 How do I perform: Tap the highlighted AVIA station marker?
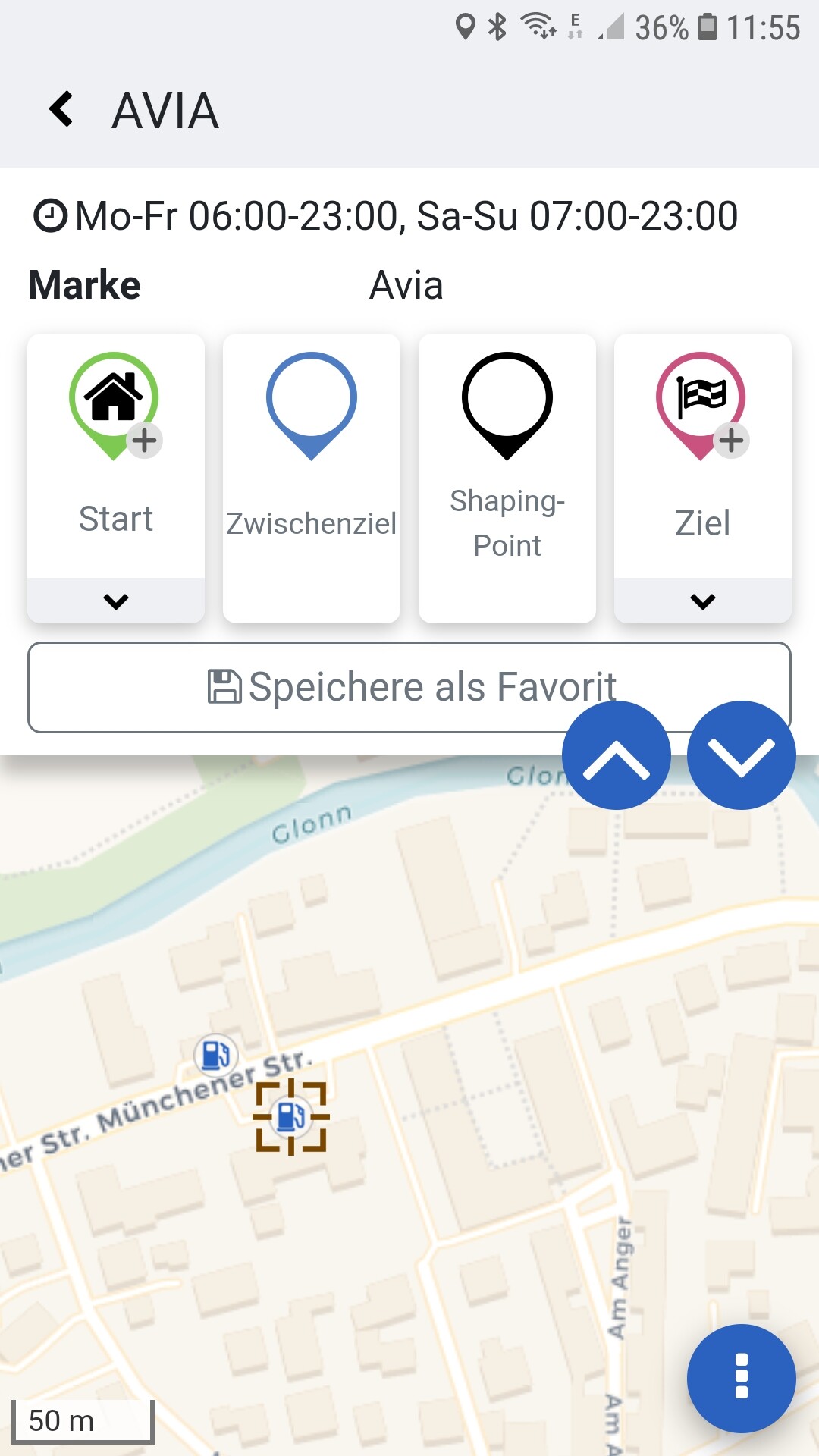click(291, 1117)
